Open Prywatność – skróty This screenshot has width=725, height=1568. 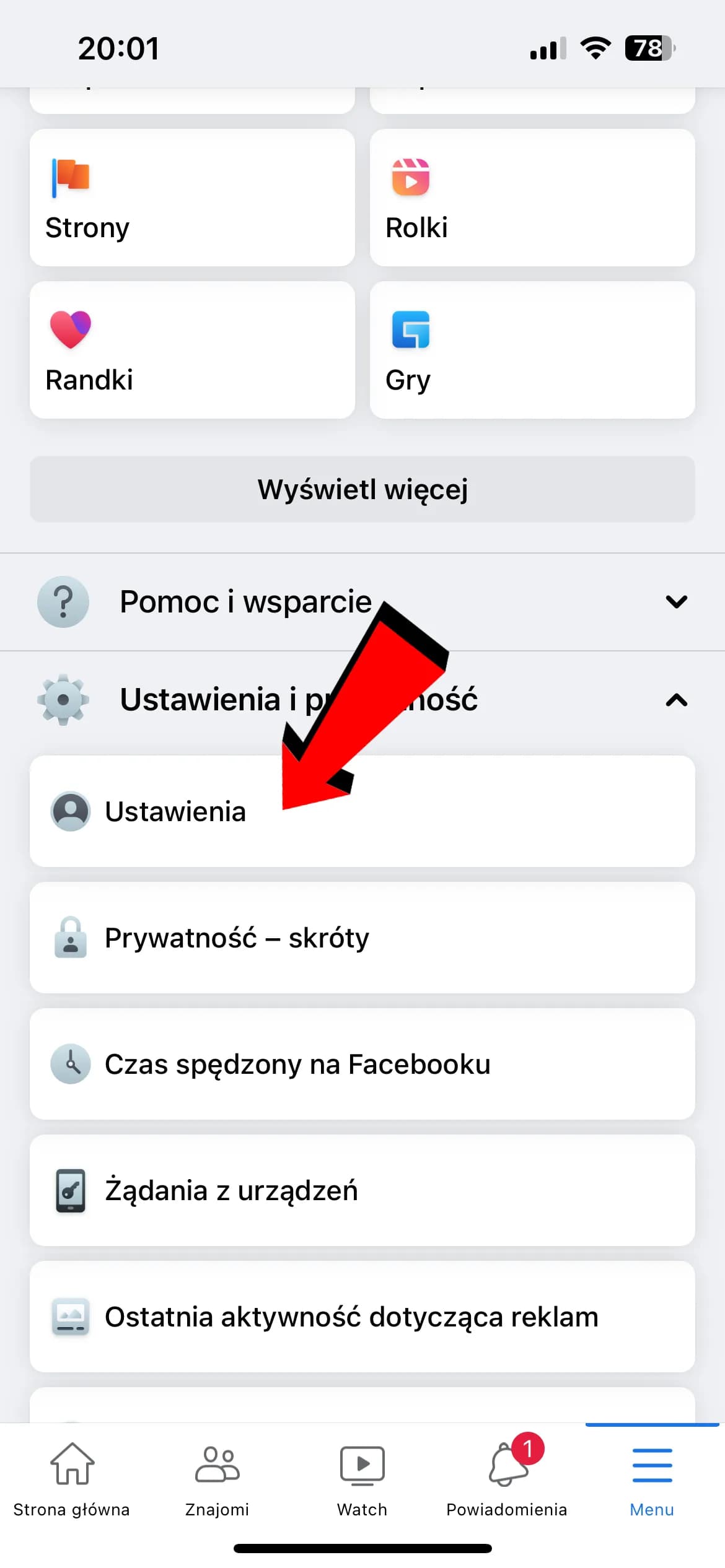click(362, 938)
